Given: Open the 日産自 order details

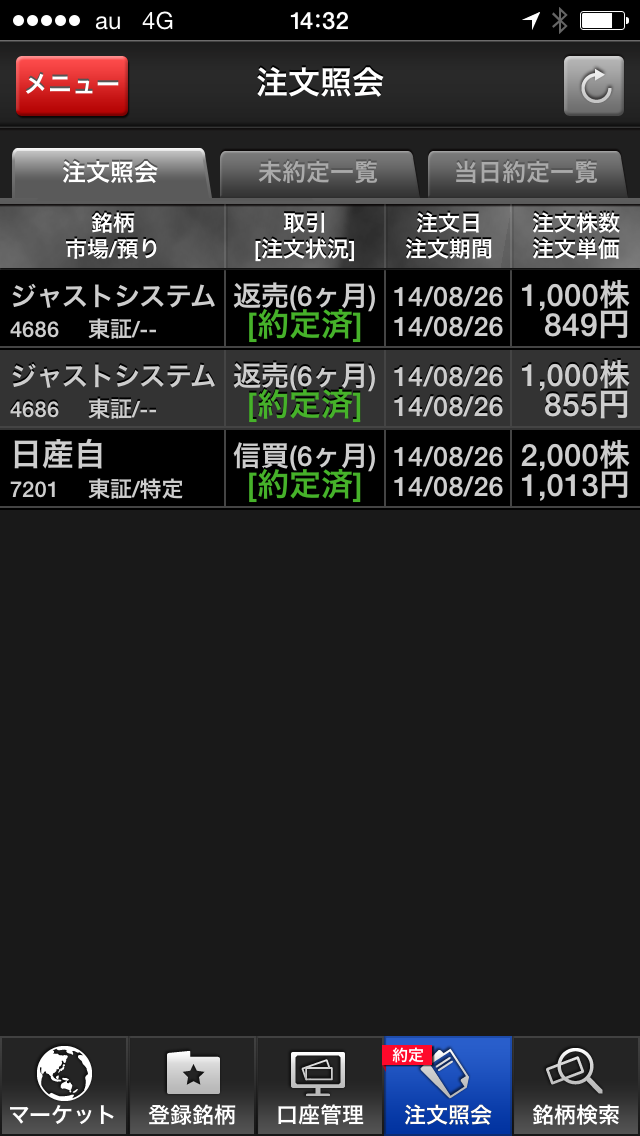Looking at the screenshot, I should pyautogui.click(x=320, y=469).
